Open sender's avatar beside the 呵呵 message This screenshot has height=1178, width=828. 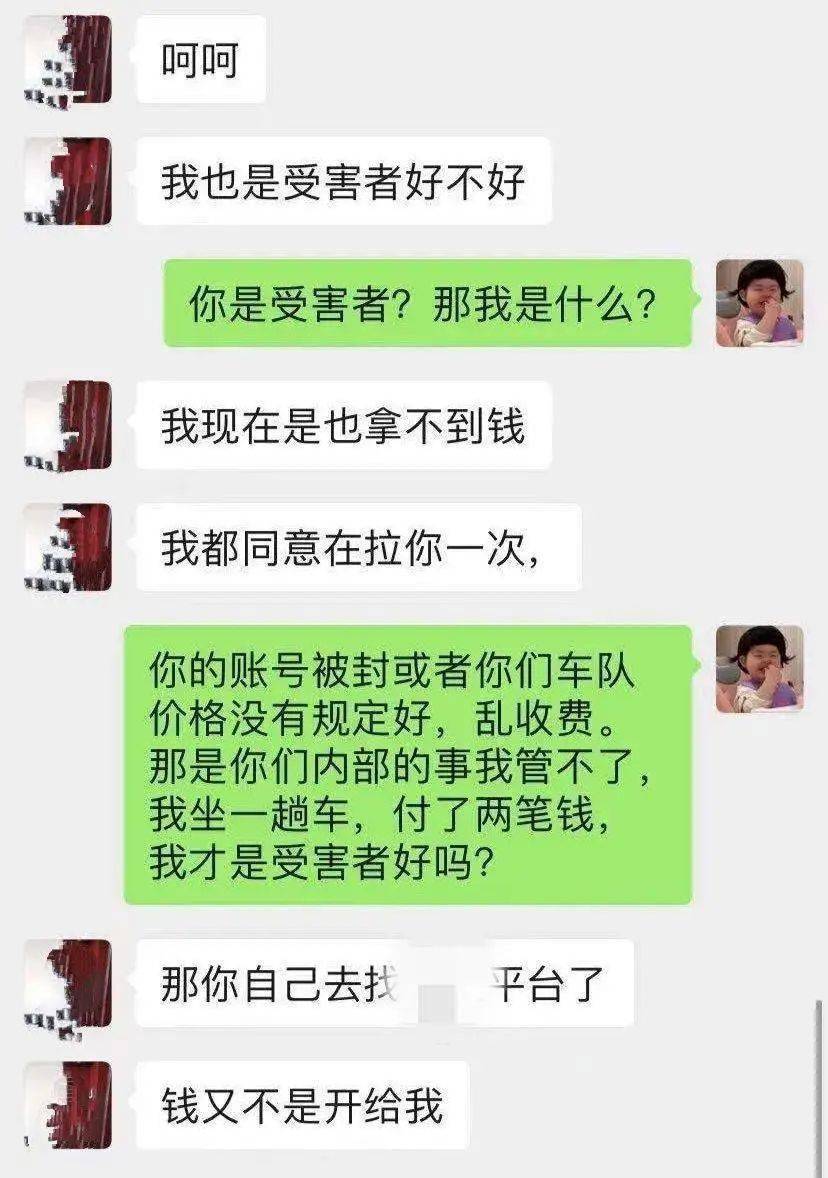[68, 59]
